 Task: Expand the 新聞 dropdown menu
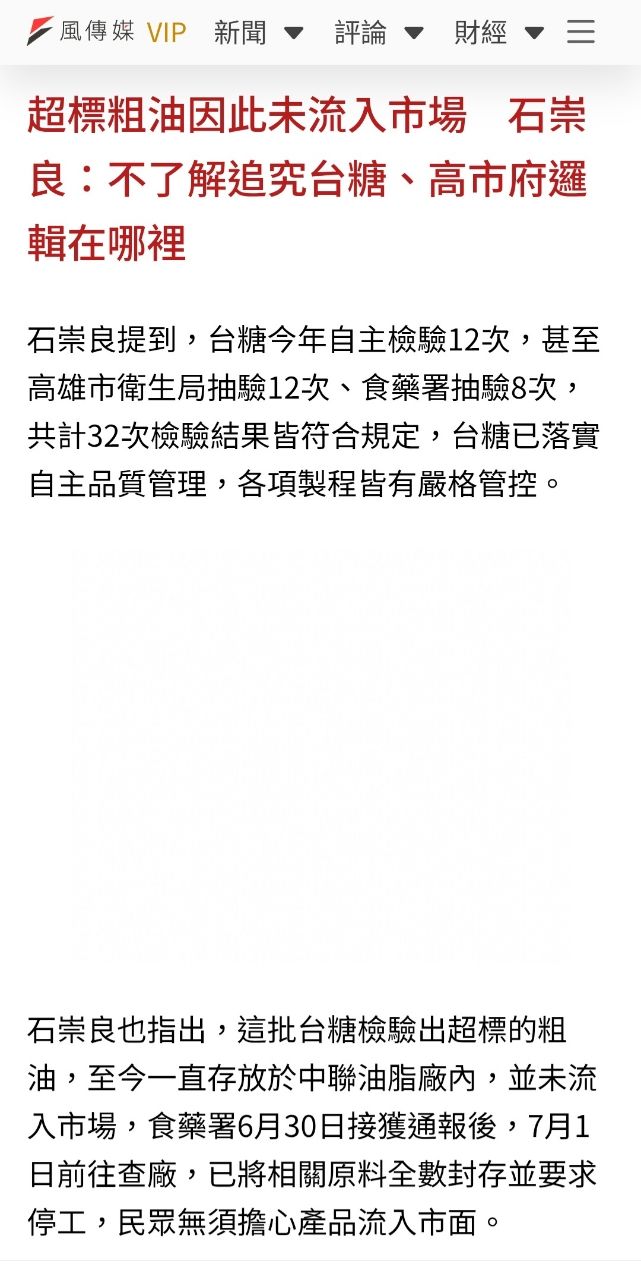(x=258, y=33)
